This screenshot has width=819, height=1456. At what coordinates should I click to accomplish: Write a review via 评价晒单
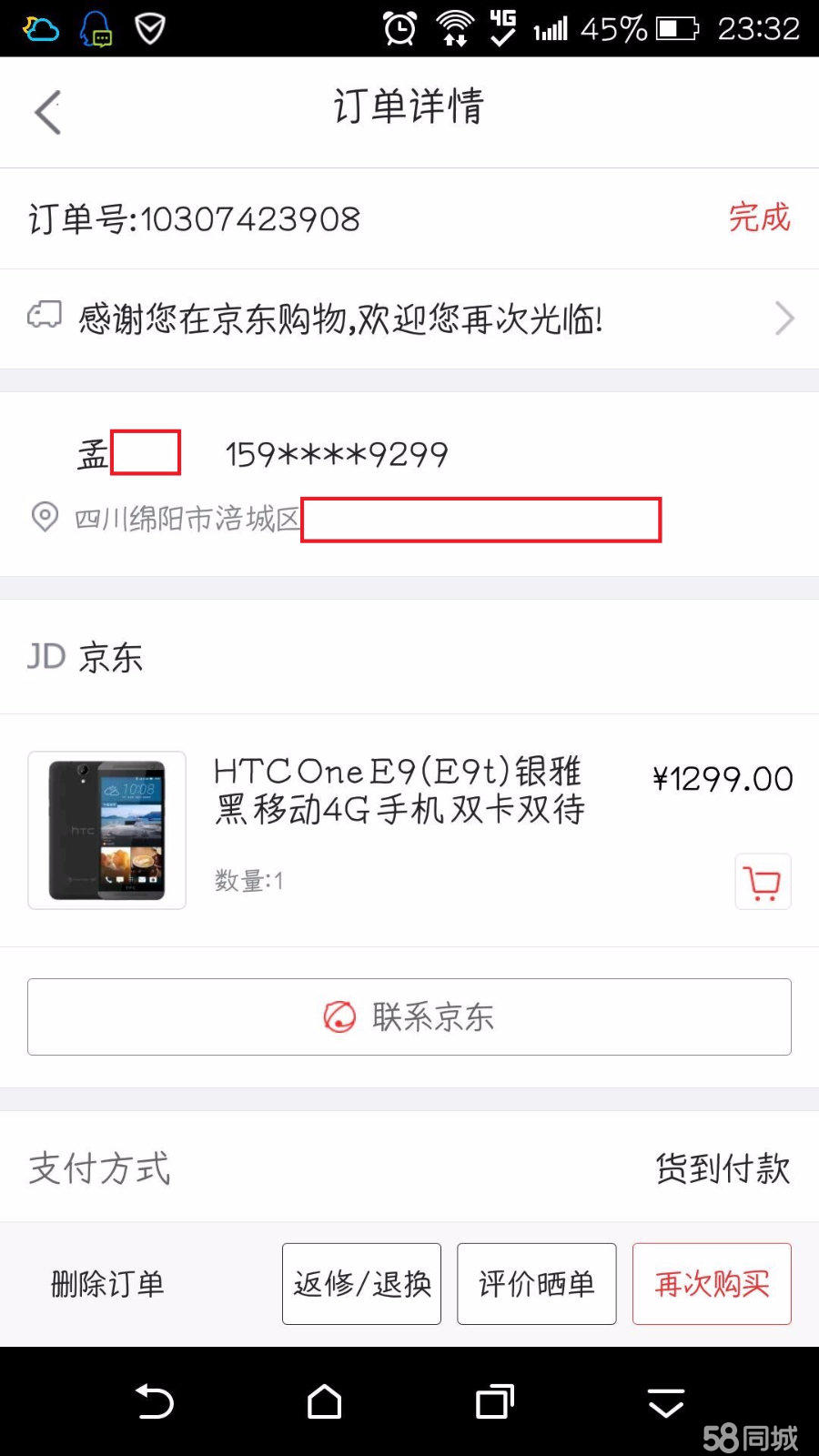[536, 1284]
